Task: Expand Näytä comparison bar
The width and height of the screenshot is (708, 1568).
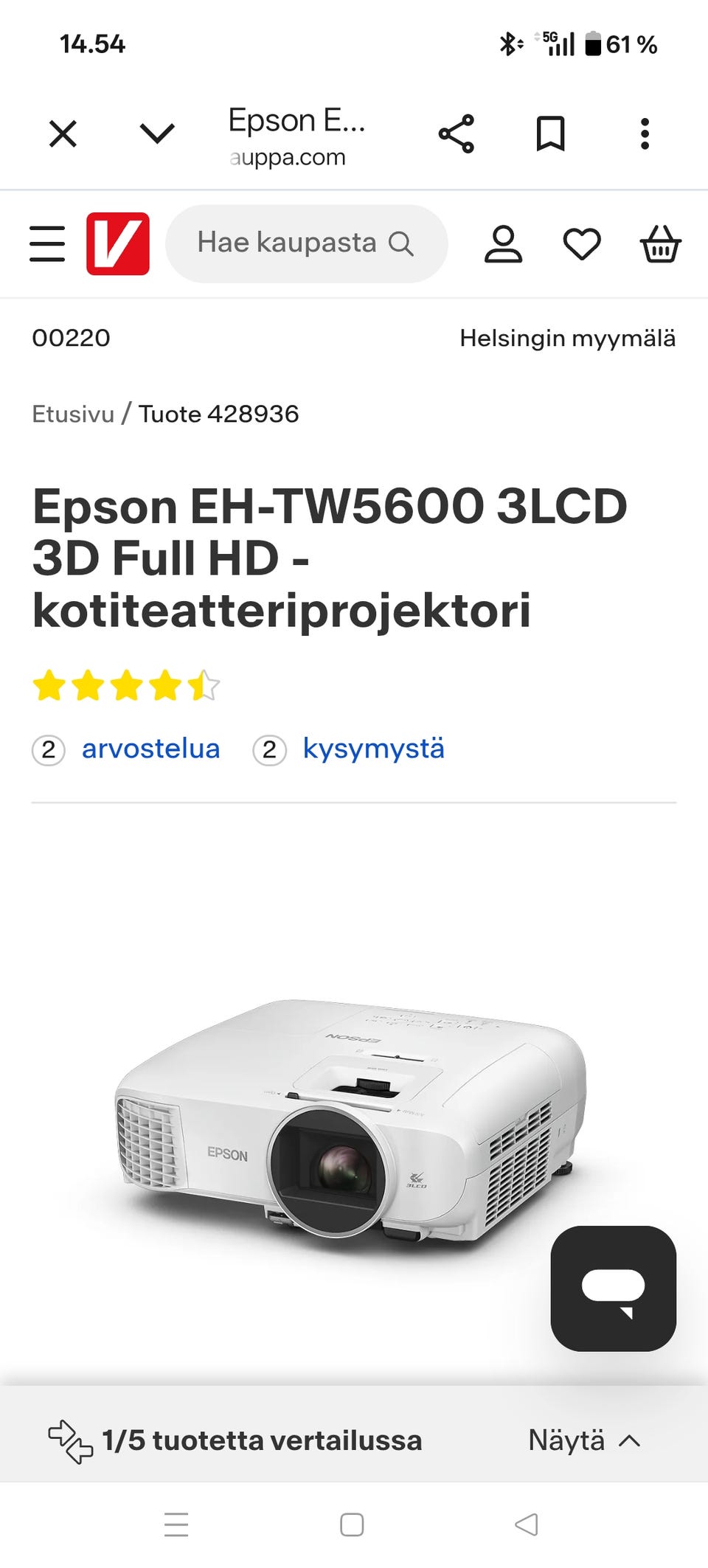Action: (584, 1440)
